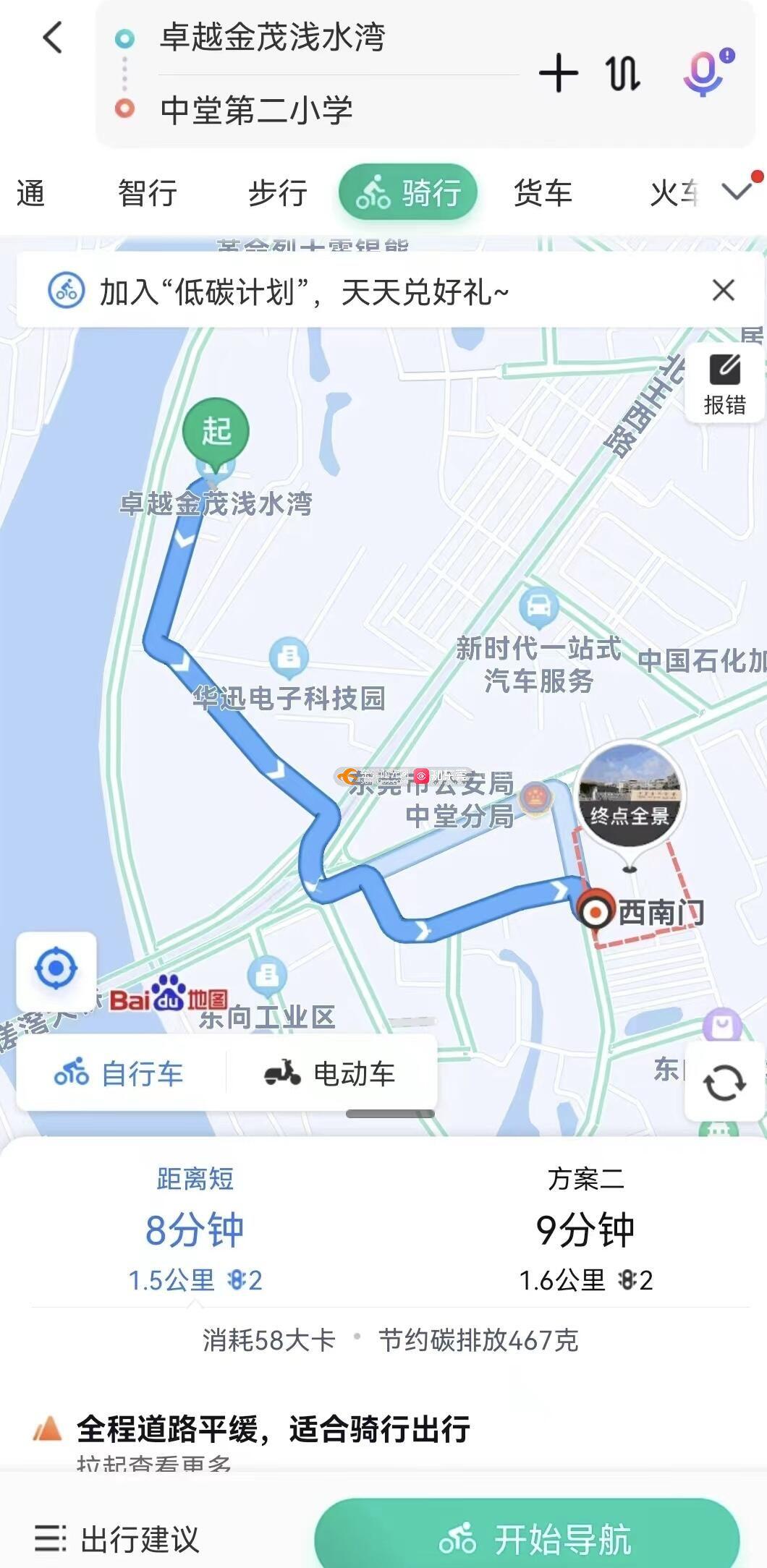Image resolution: width=767 pixels, height=1568 pixels.
Task: Expand more travel modes with the chevron
Action: click(738, 191)
